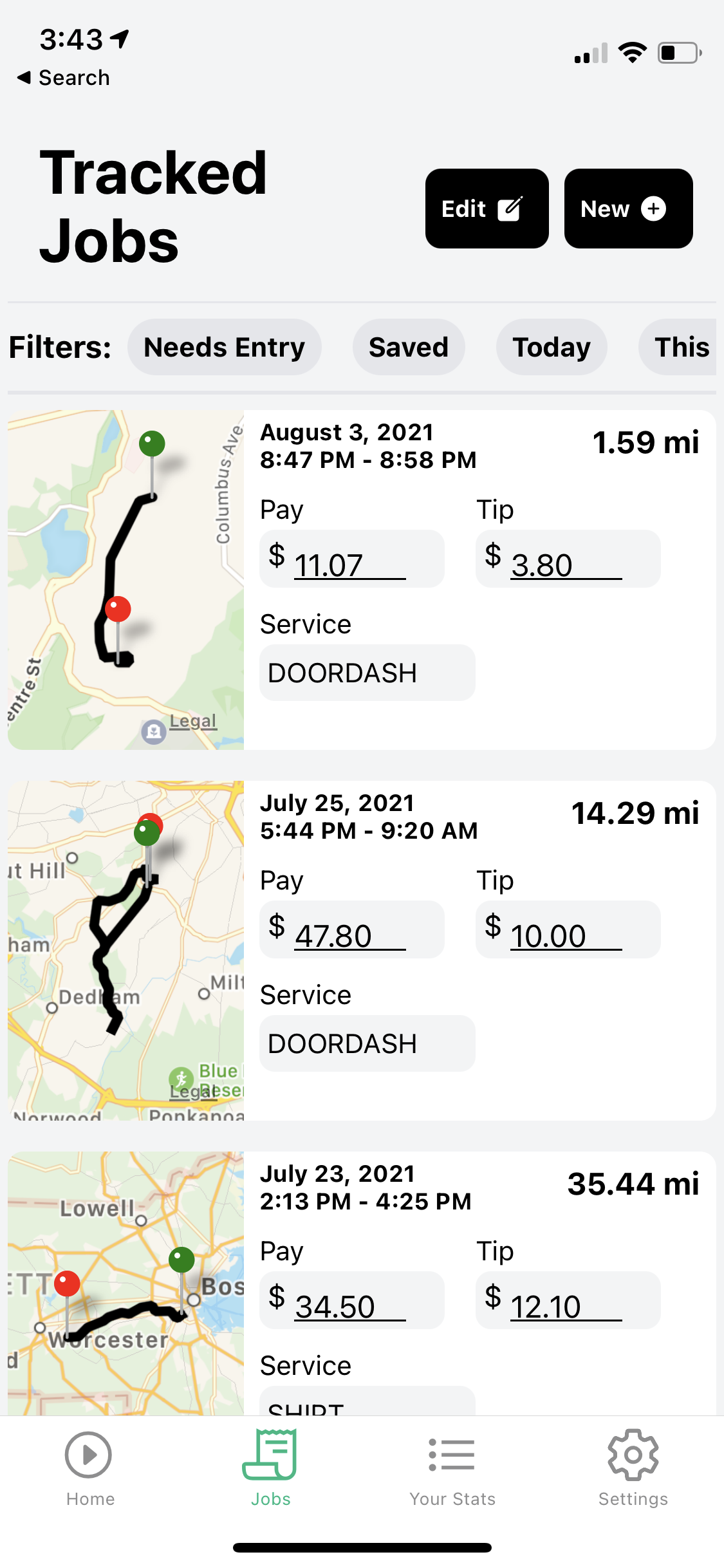Change service for the August 3 job

point(367,673)
